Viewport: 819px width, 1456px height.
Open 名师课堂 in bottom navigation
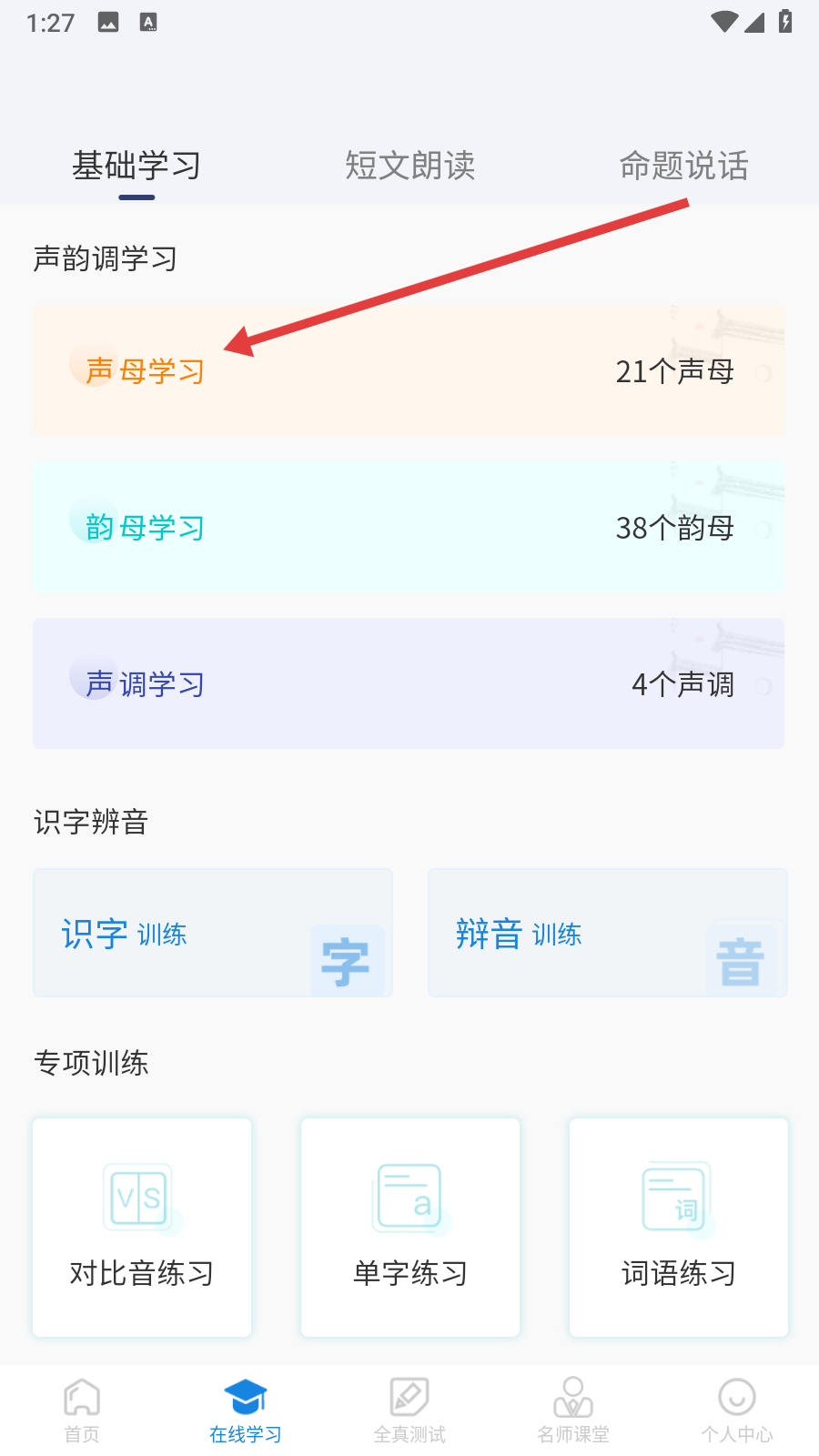pyautogui.click(x=573, y=1410)
